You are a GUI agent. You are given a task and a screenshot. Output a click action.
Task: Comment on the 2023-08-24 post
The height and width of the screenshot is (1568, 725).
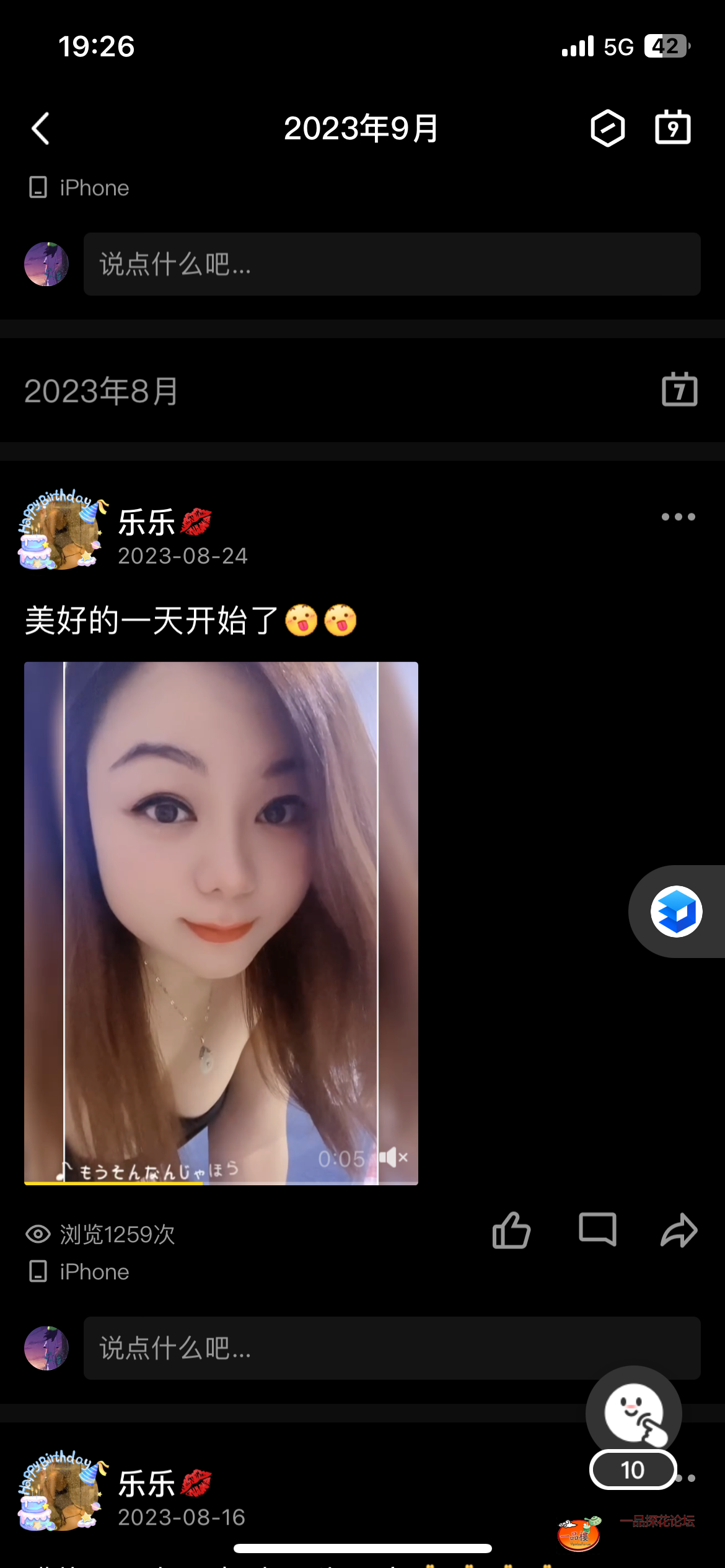click(x=597, y=1230)
